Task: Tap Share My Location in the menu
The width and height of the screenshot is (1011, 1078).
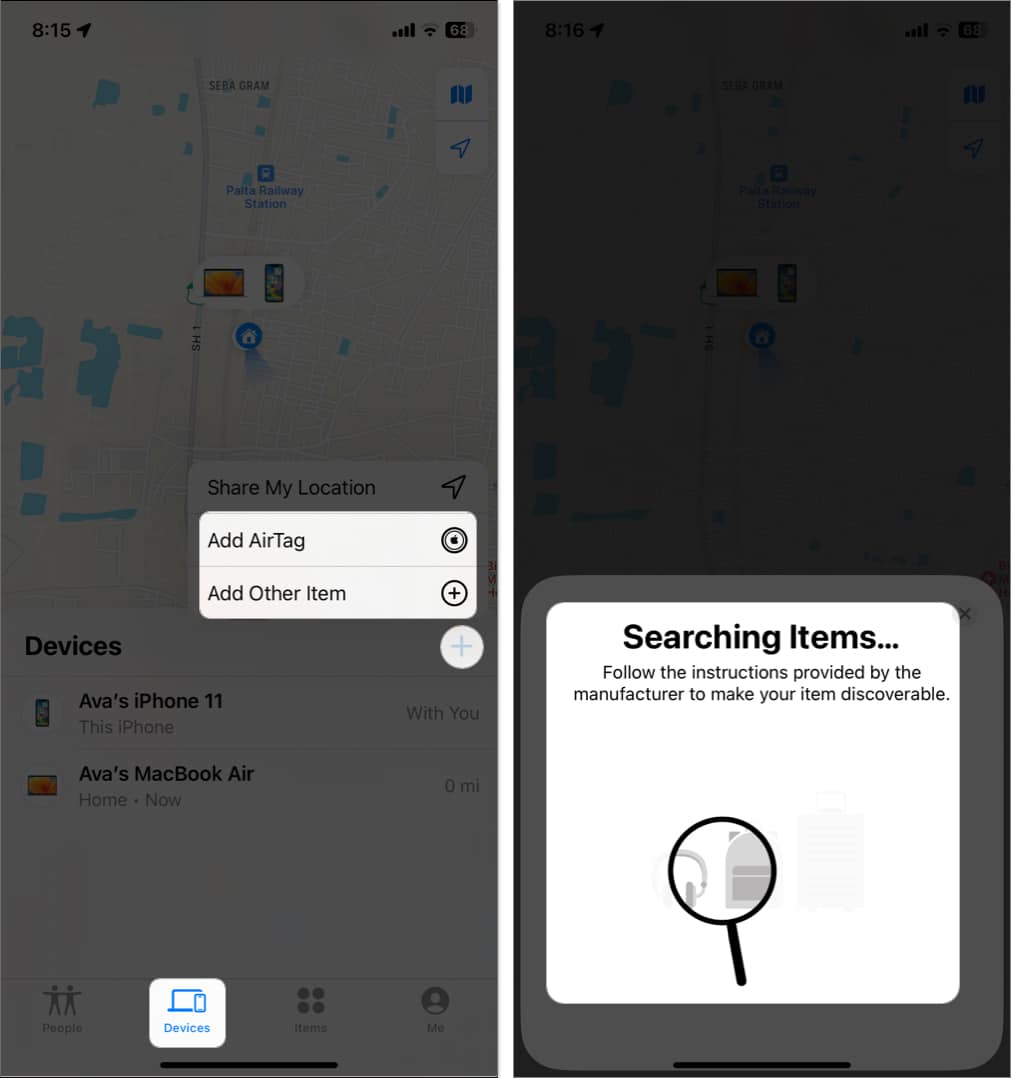Action: [x=337, y=487]
